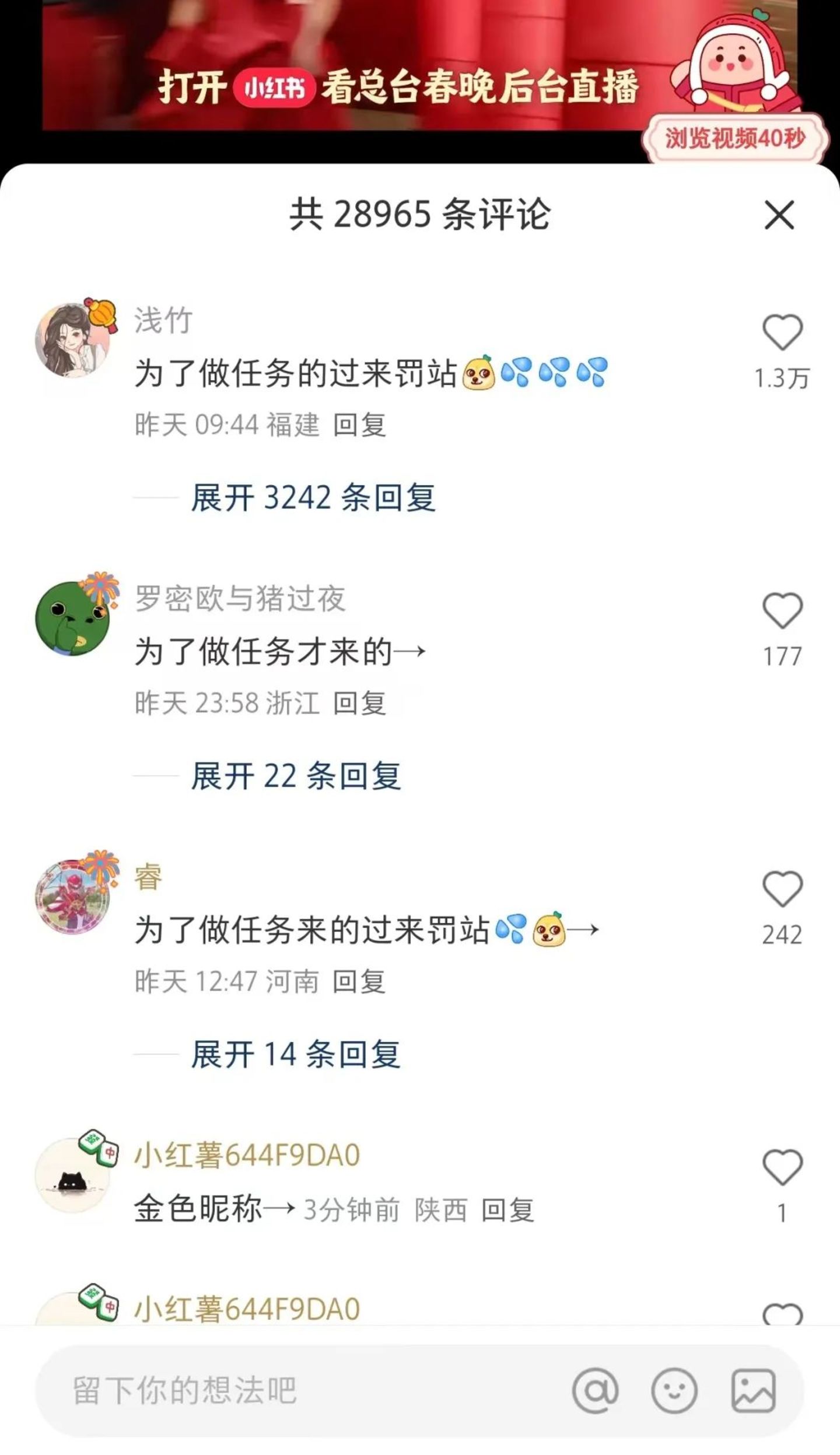The image size is (840, 1455).
Task: Open 睿's profile avatar
Action: [x=73, y=897]
